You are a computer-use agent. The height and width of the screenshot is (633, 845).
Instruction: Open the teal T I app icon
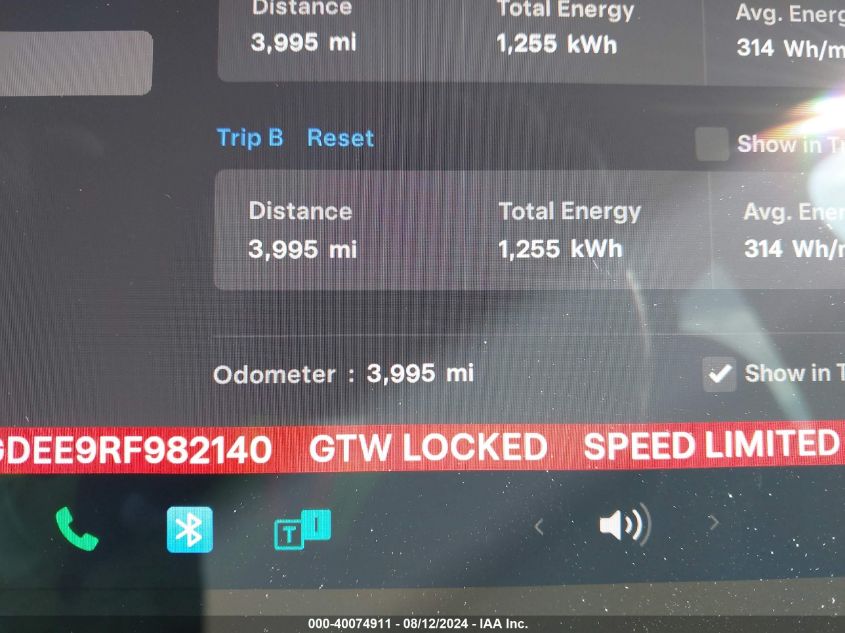click(301, 529)
